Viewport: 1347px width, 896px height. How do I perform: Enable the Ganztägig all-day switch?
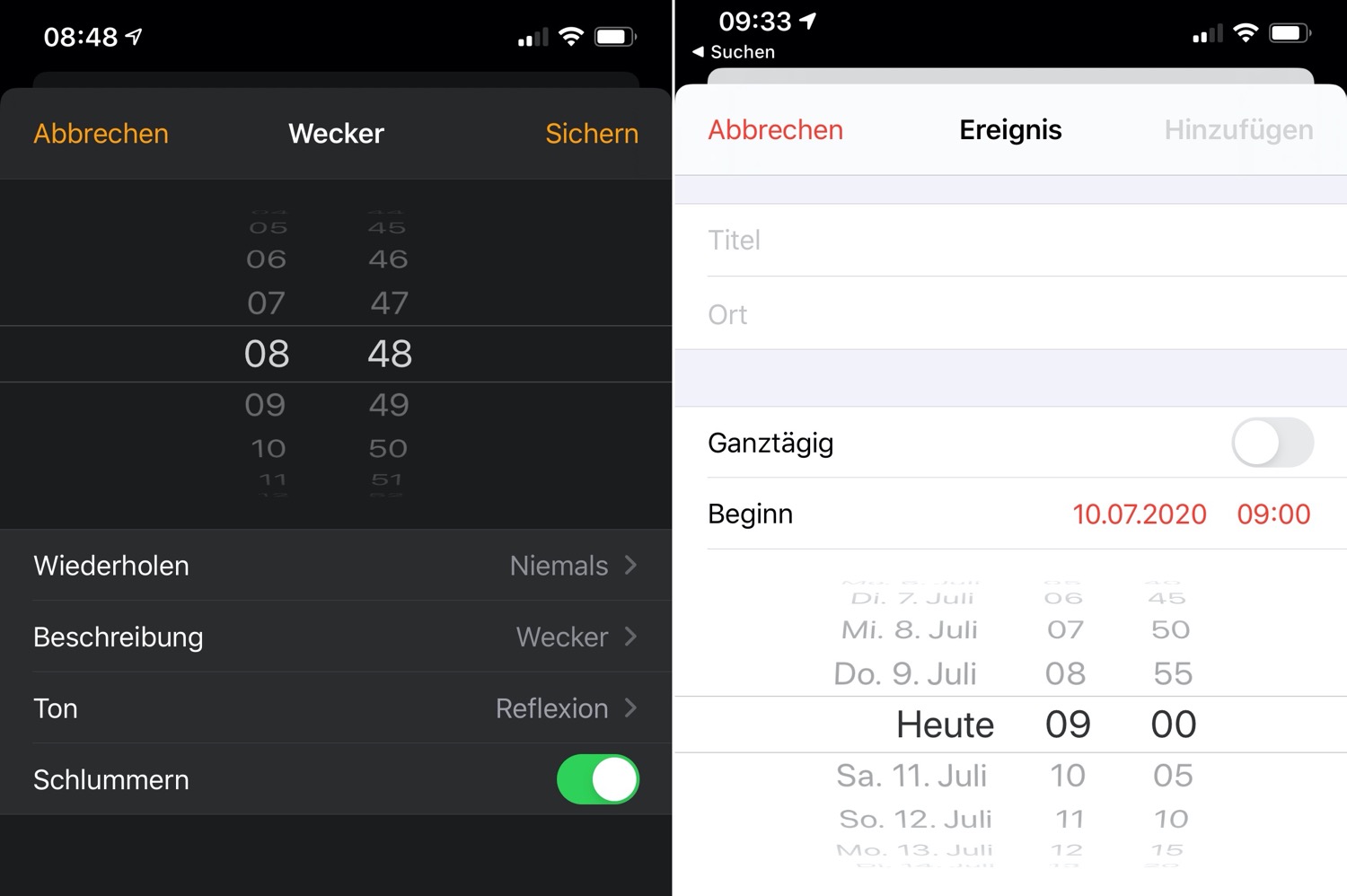(1272, 443)
